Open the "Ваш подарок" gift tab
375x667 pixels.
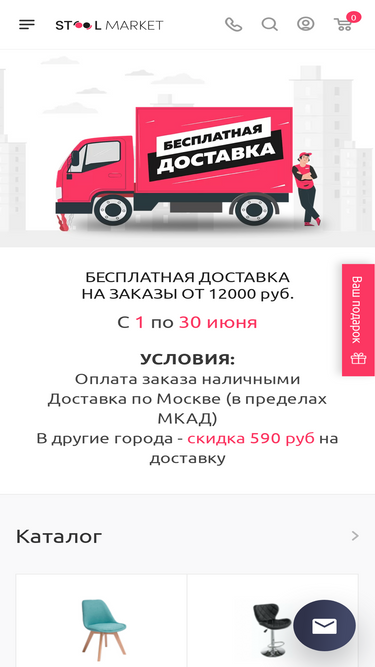click(358, 320)
